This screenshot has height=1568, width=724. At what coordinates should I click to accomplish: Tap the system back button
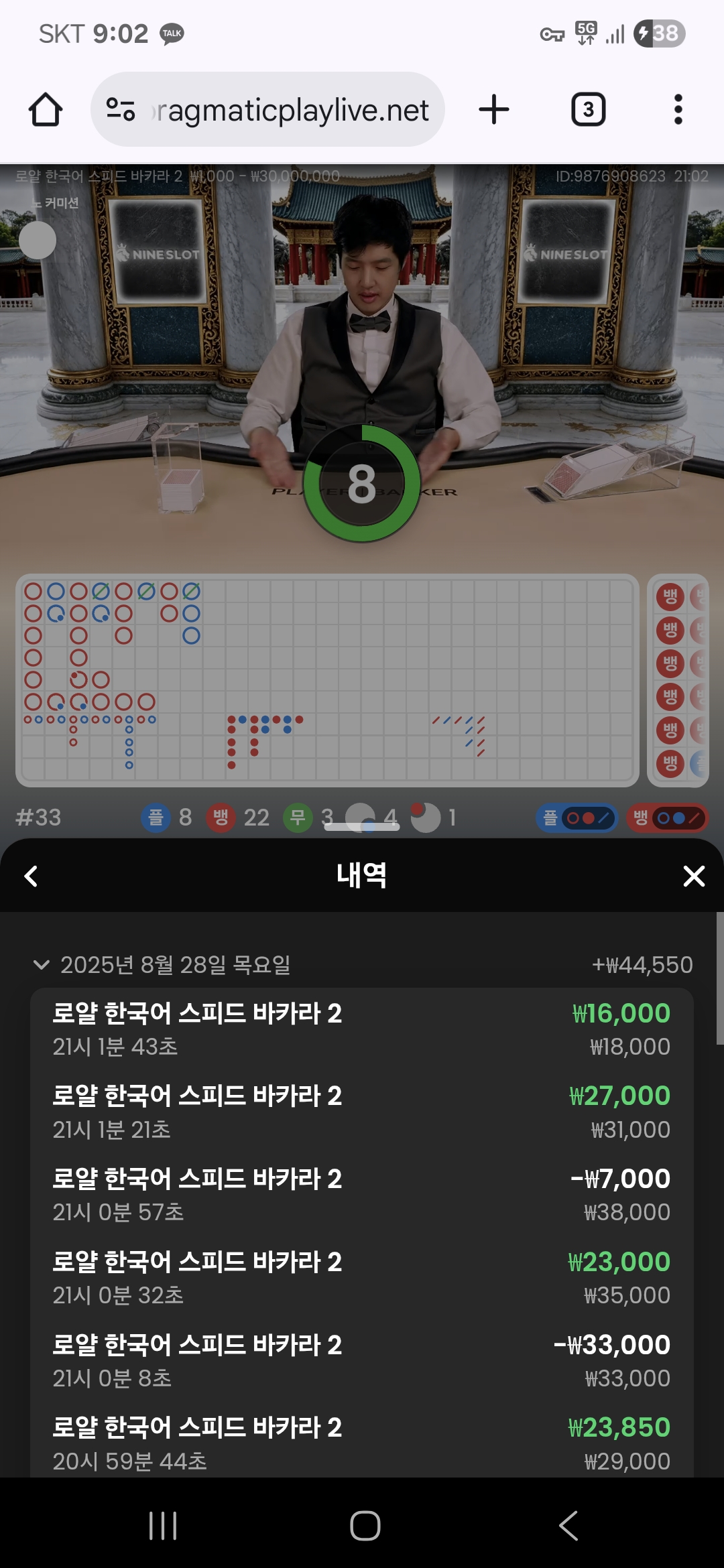coord(568,1526)
